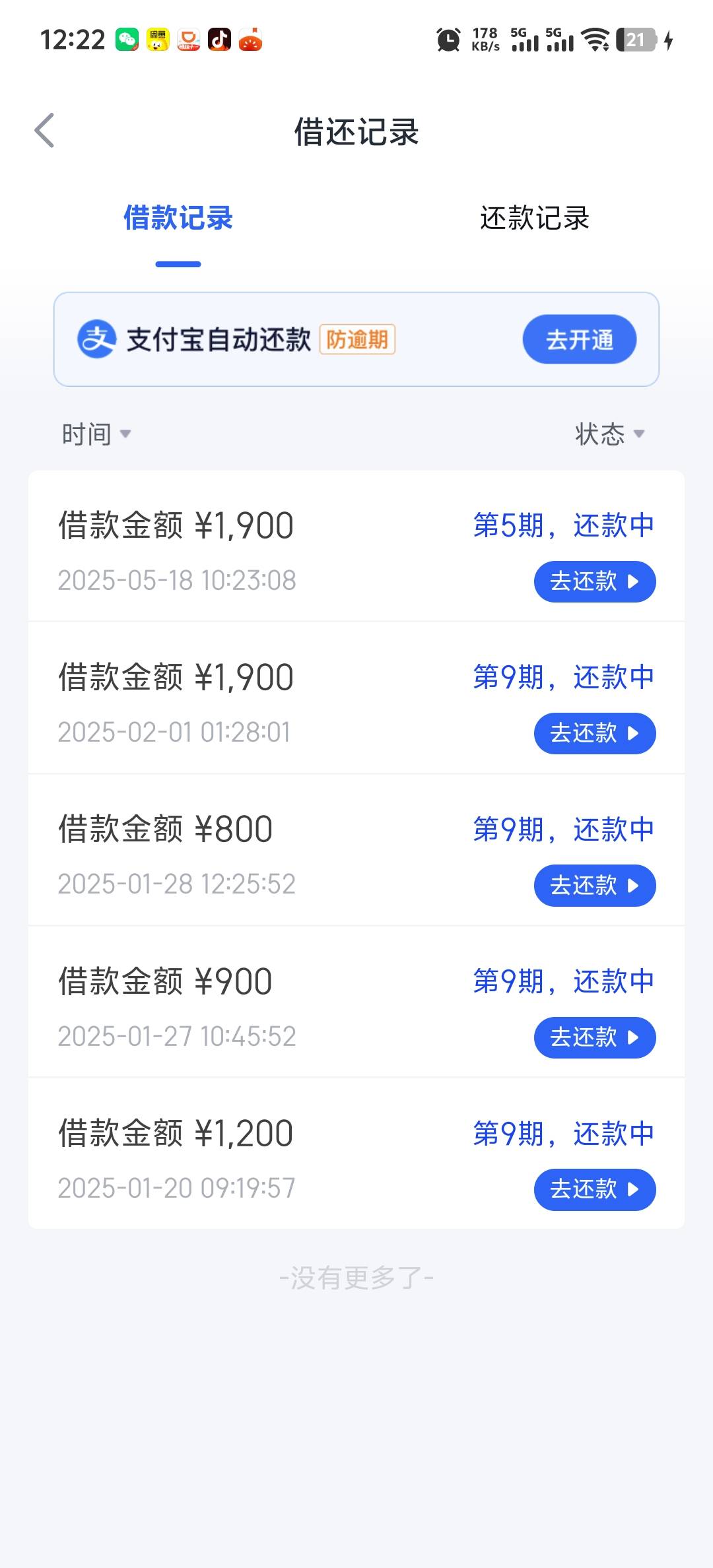The image size is (713, 1568).
Task: Select the 借款记录 tab
Action: (178, 218)
